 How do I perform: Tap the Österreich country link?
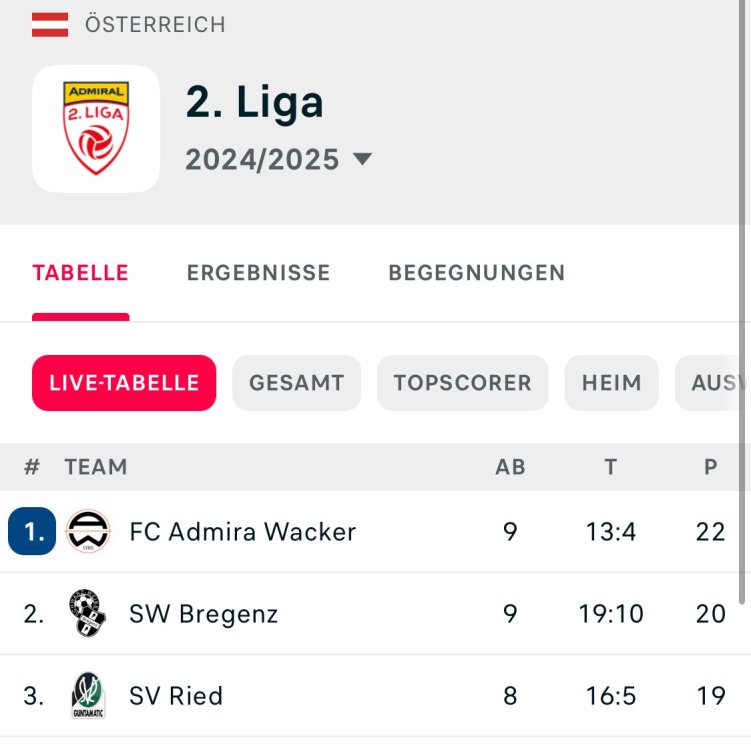tap(155, 24)
